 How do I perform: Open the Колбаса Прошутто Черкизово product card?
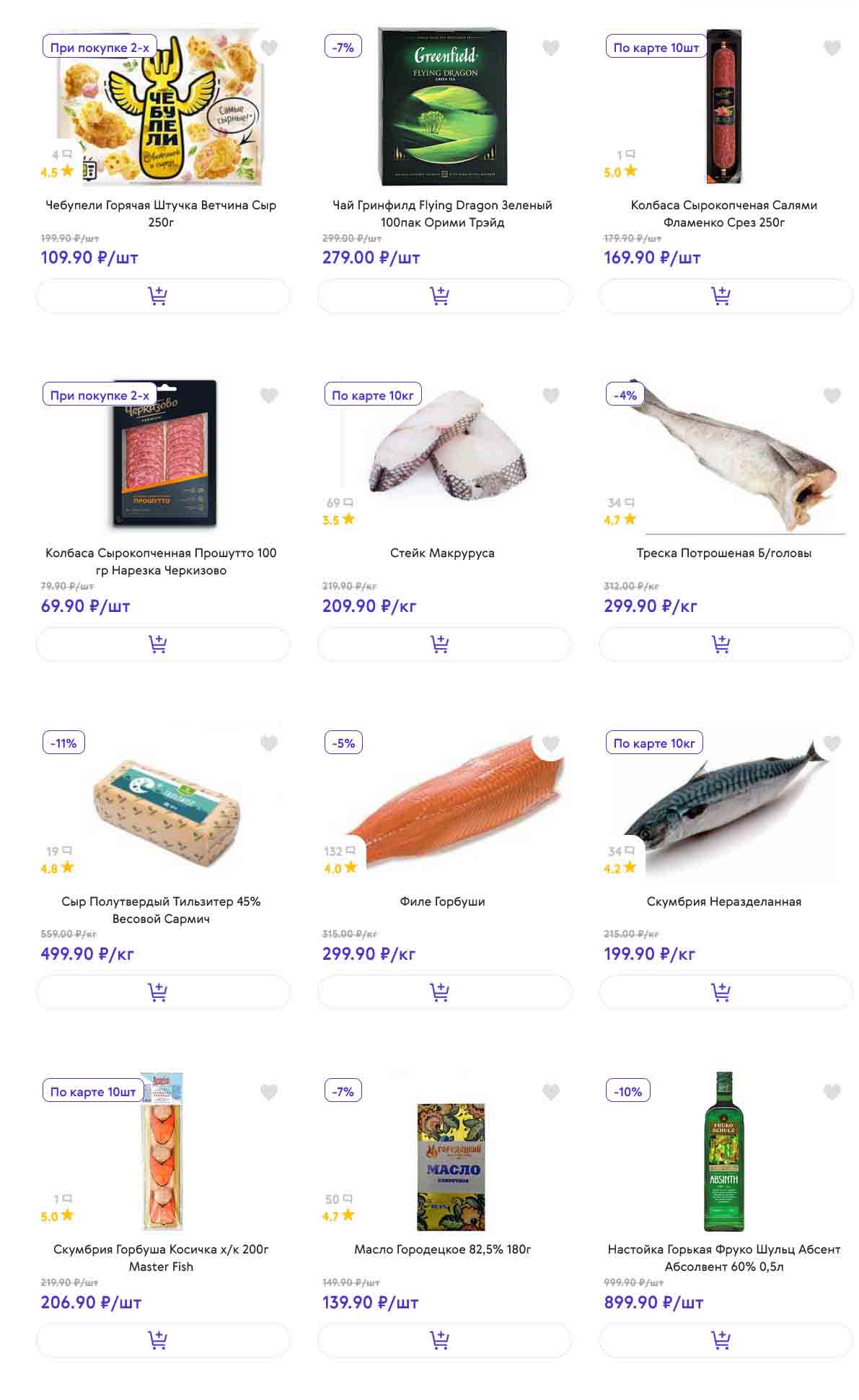(161, 561)
